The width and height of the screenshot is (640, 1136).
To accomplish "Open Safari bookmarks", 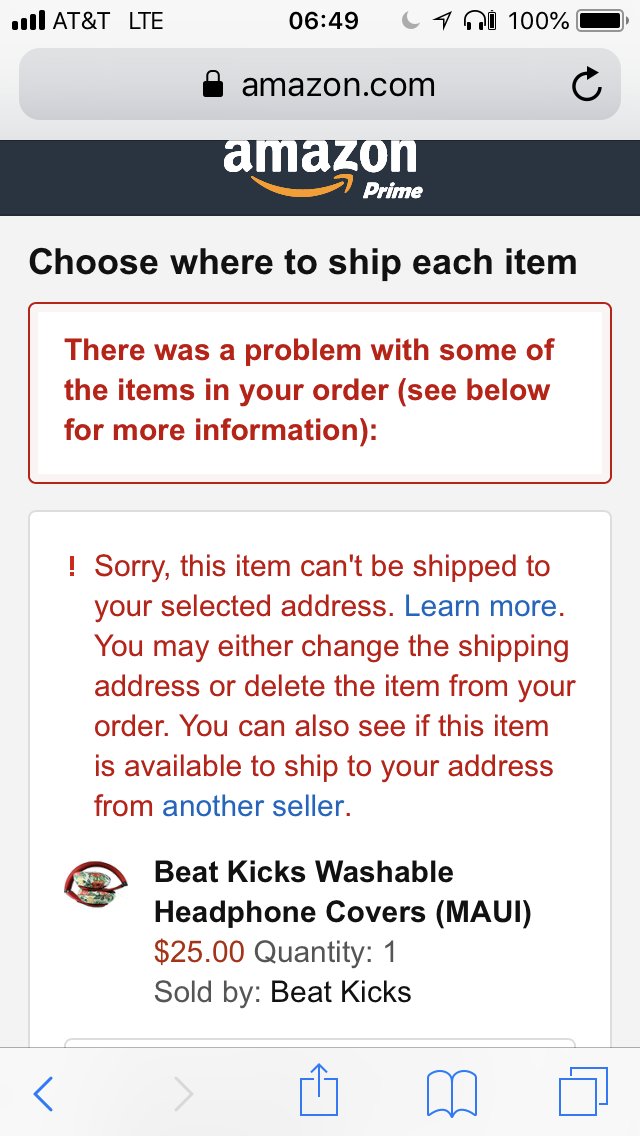I will (452, 1093).
